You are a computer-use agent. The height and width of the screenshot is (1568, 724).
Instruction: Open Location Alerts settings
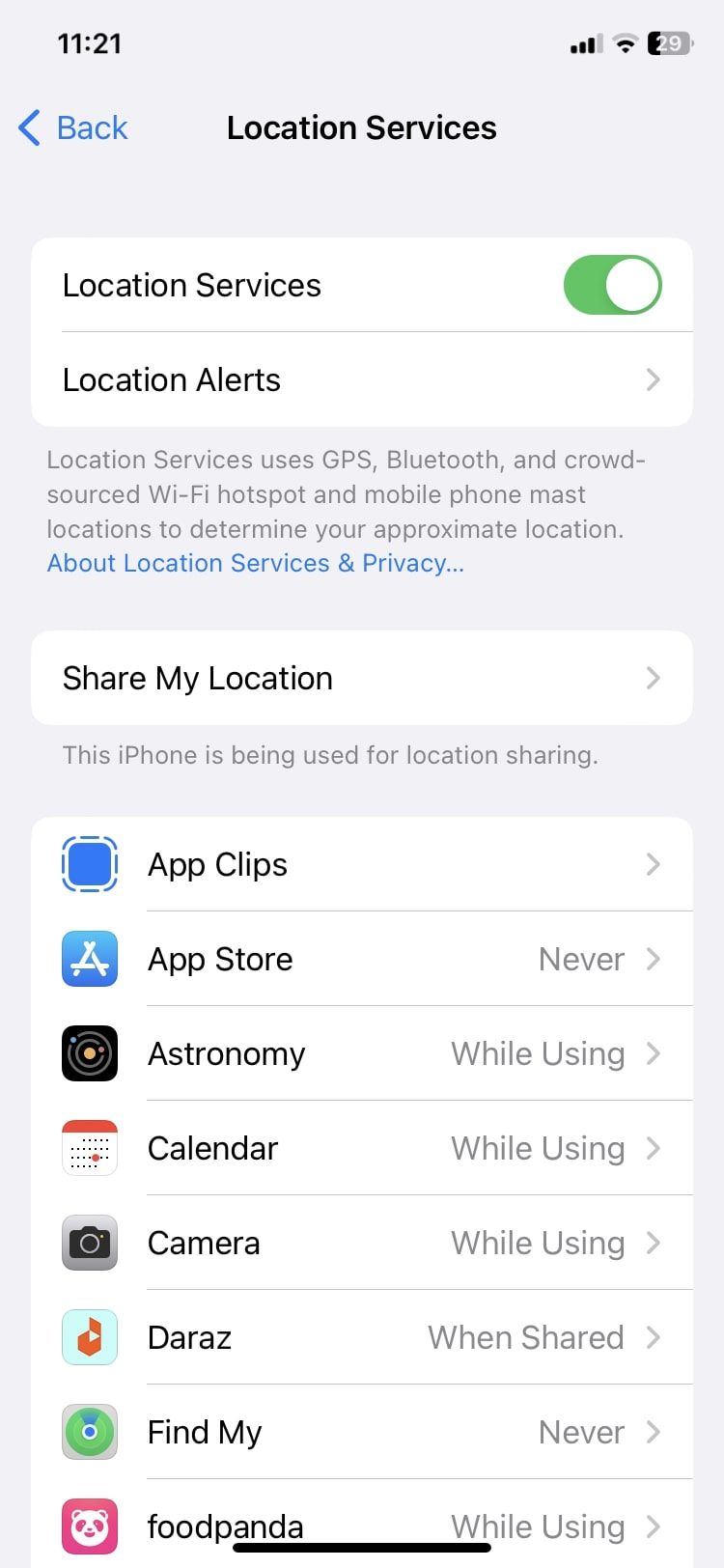(362, 379)
